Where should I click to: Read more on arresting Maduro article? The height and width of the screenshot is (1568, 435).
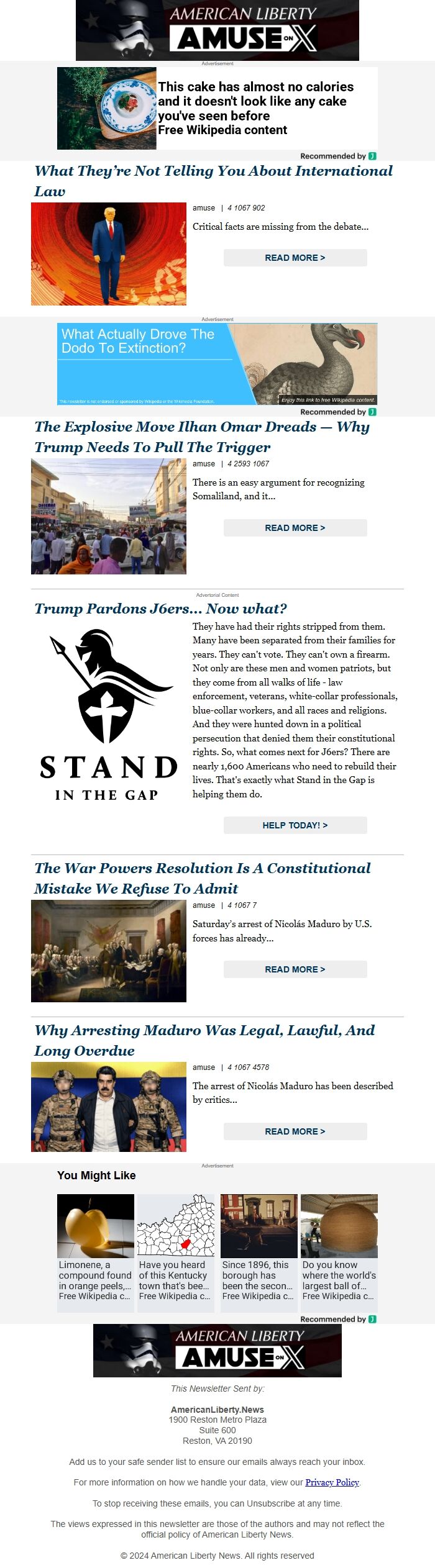coord(295,1131)
